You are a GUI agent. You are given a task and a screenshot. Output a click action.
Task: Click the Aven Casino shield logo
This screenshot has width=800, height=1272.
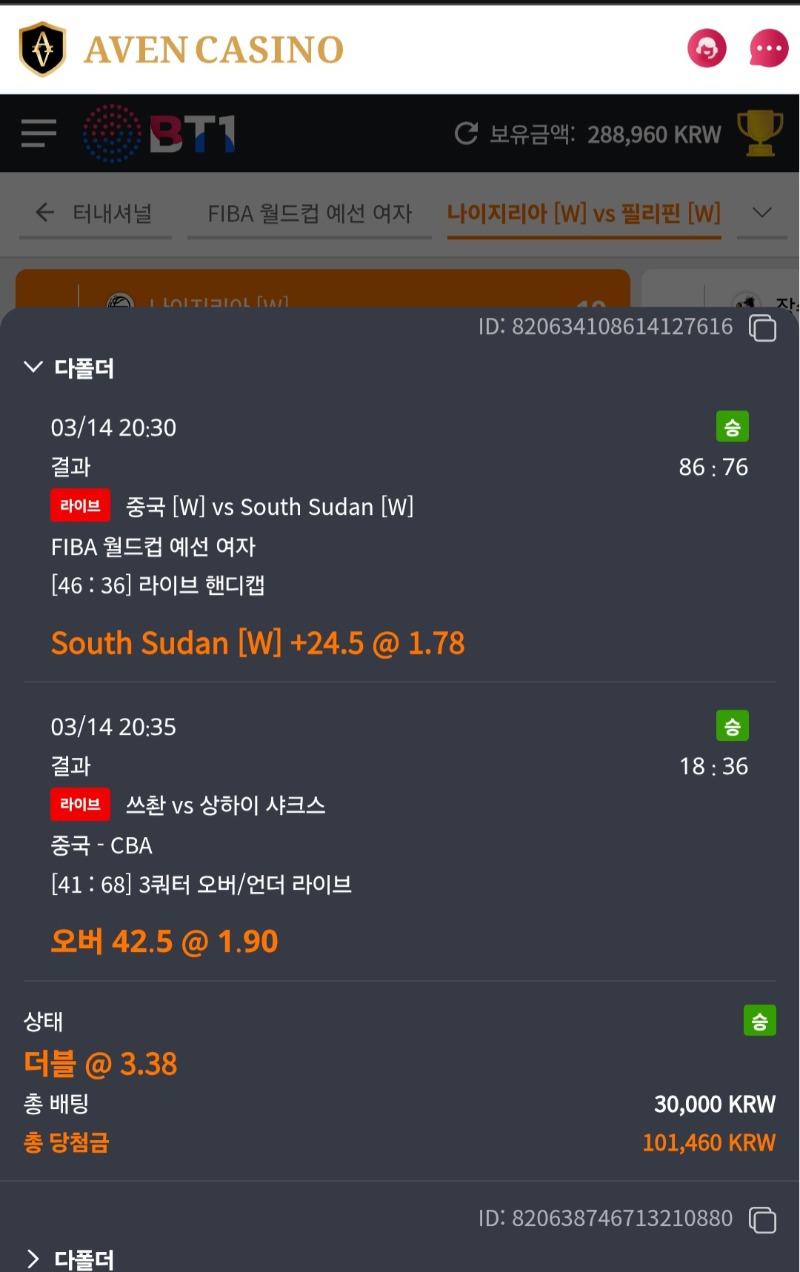43,48
